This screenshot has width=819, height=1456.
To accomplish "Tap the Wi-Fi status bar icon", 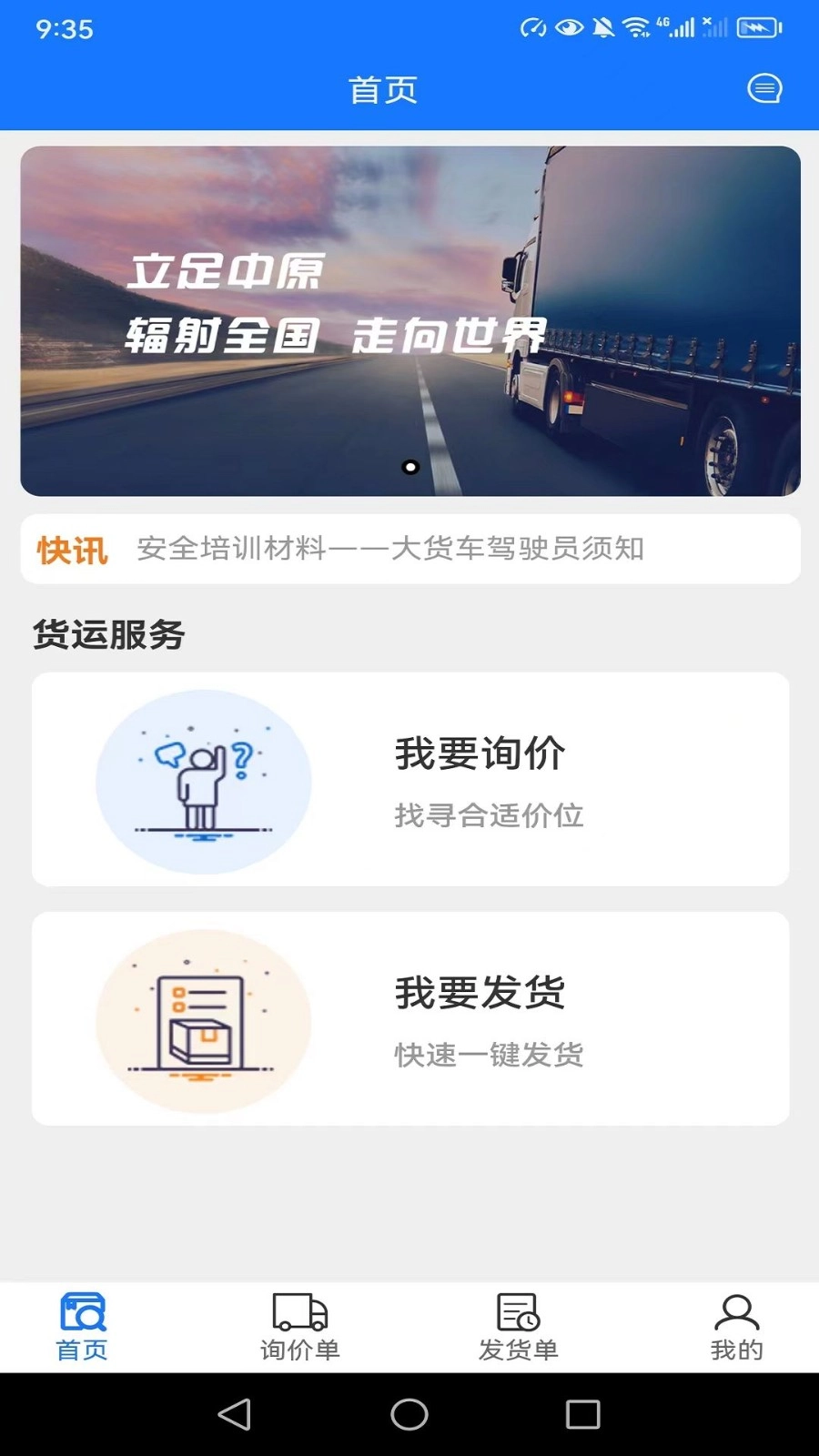I will (637, 25).
